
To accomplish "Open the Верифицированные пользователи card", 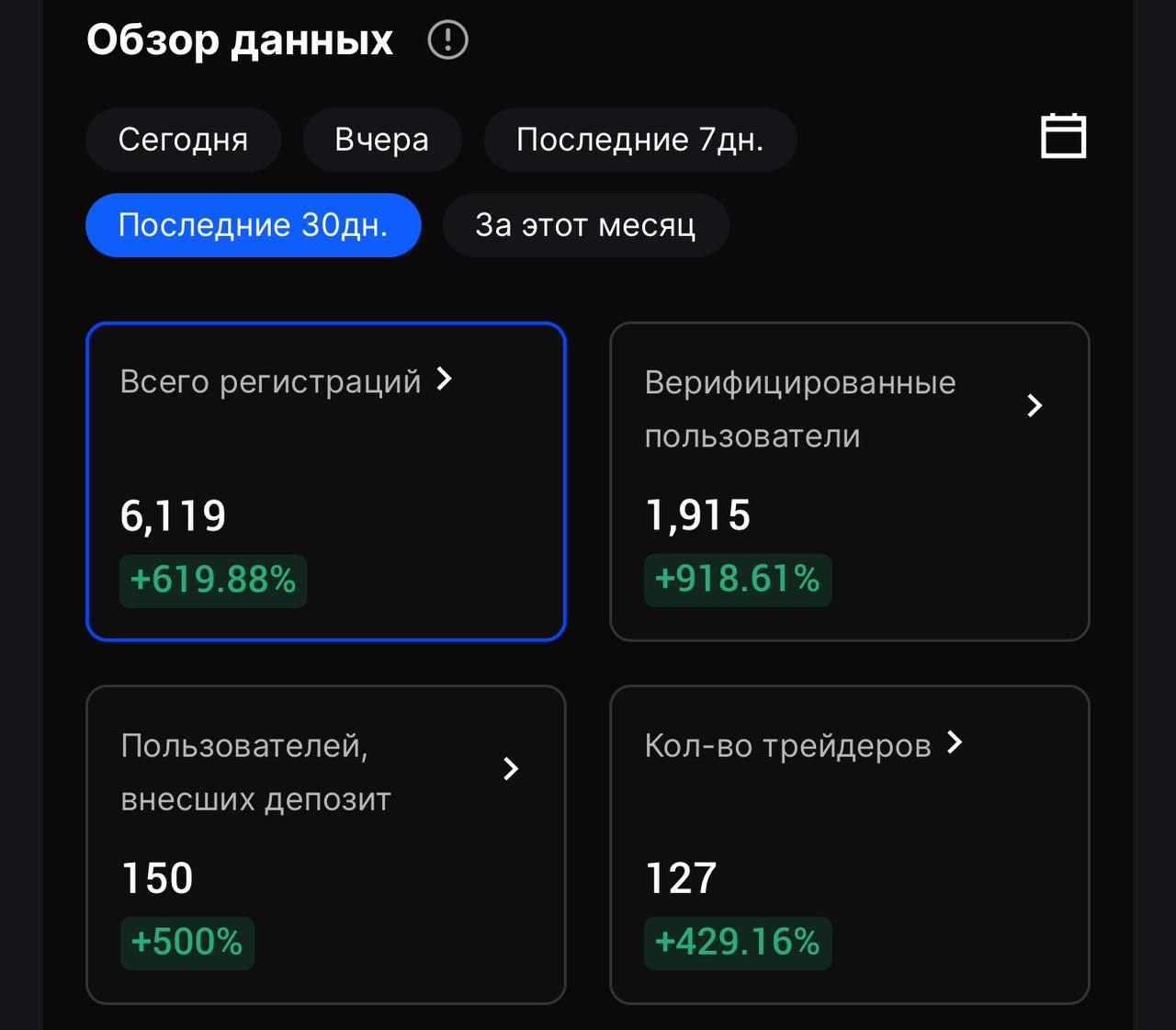I will click(x=850, y=481).
